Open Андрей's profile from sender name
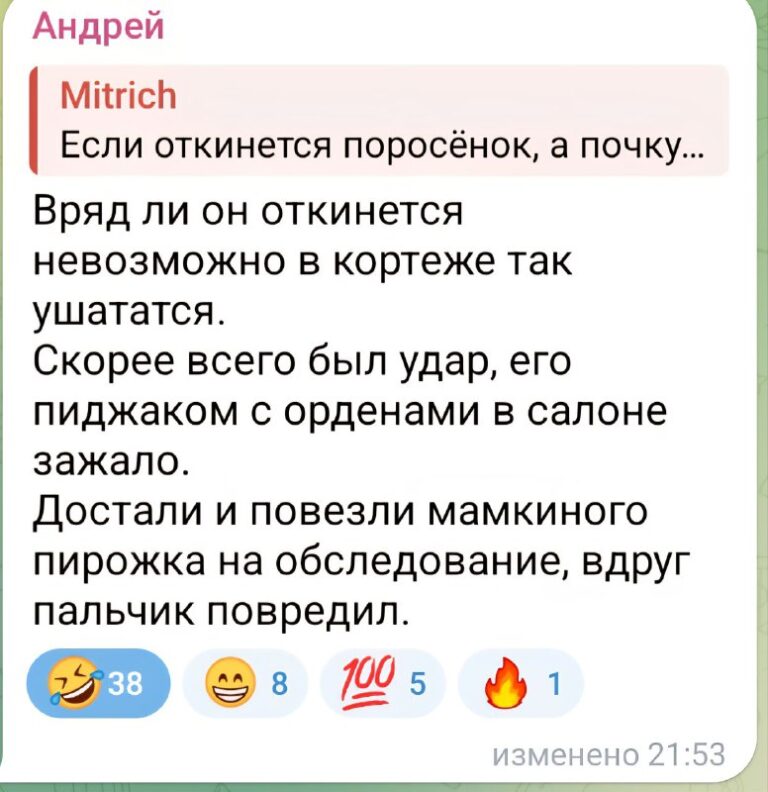 coord(98,24)
